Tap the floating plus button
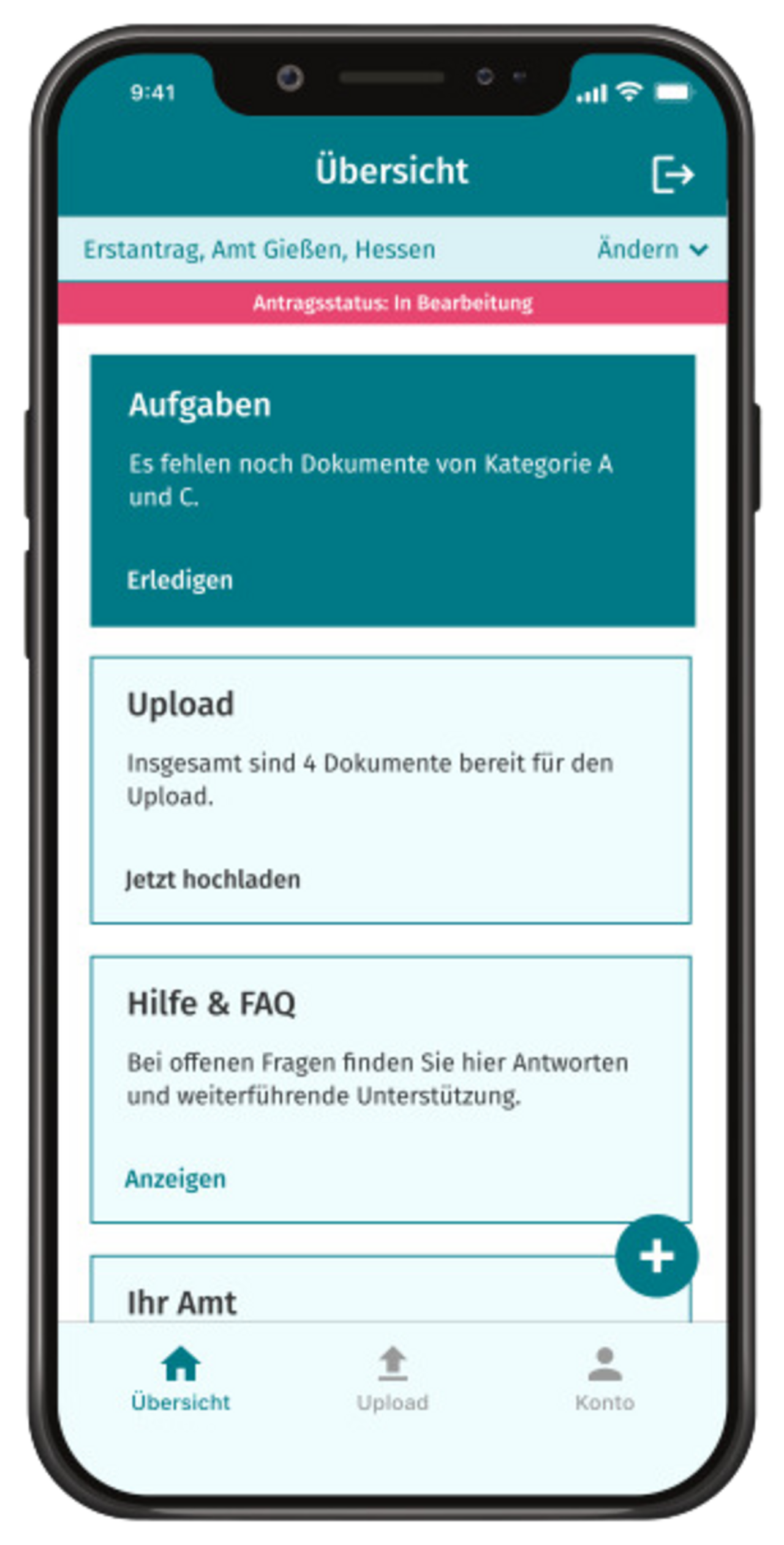The height and width of the screenshot is (1545, 784). pos(657,1256)
